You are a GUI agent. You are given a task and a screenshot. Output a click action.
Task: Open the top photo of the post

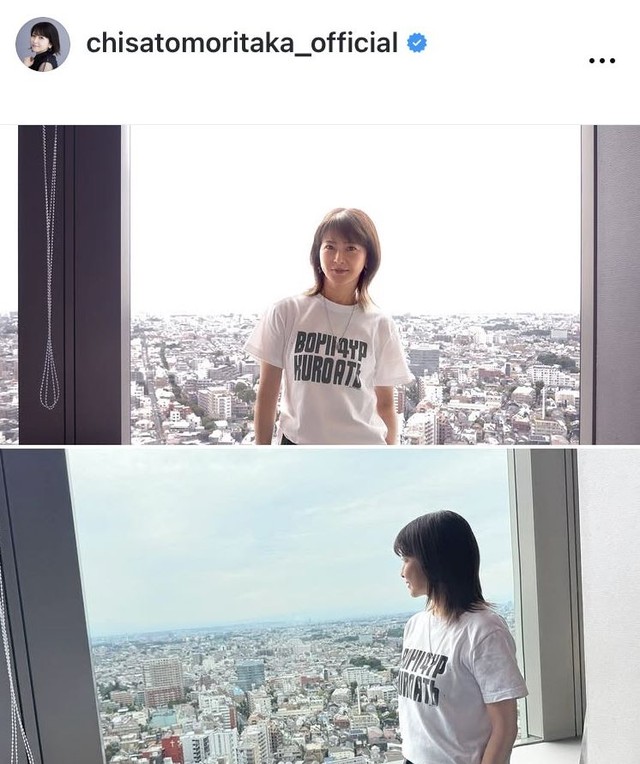point(320,284)
